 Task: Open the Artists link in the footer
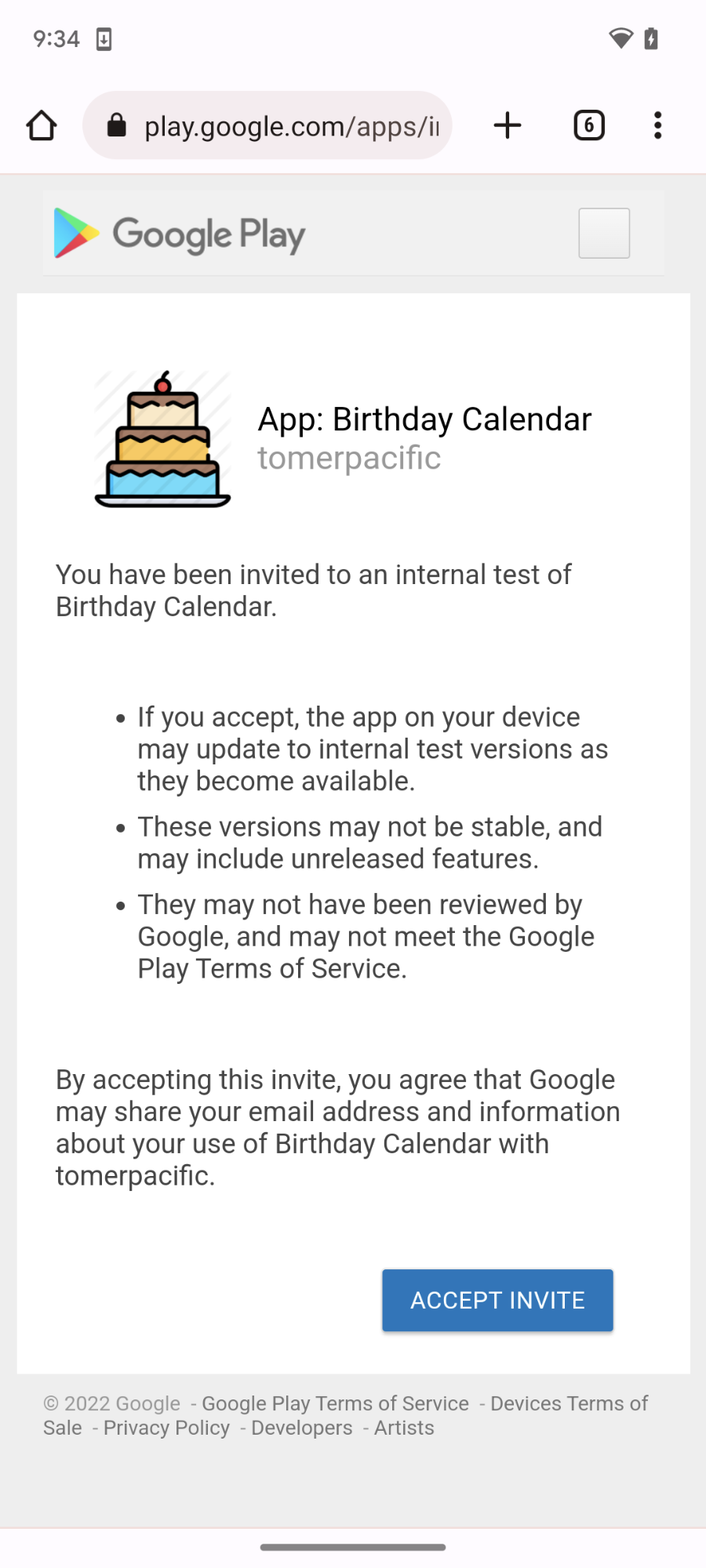(404, 1428)
